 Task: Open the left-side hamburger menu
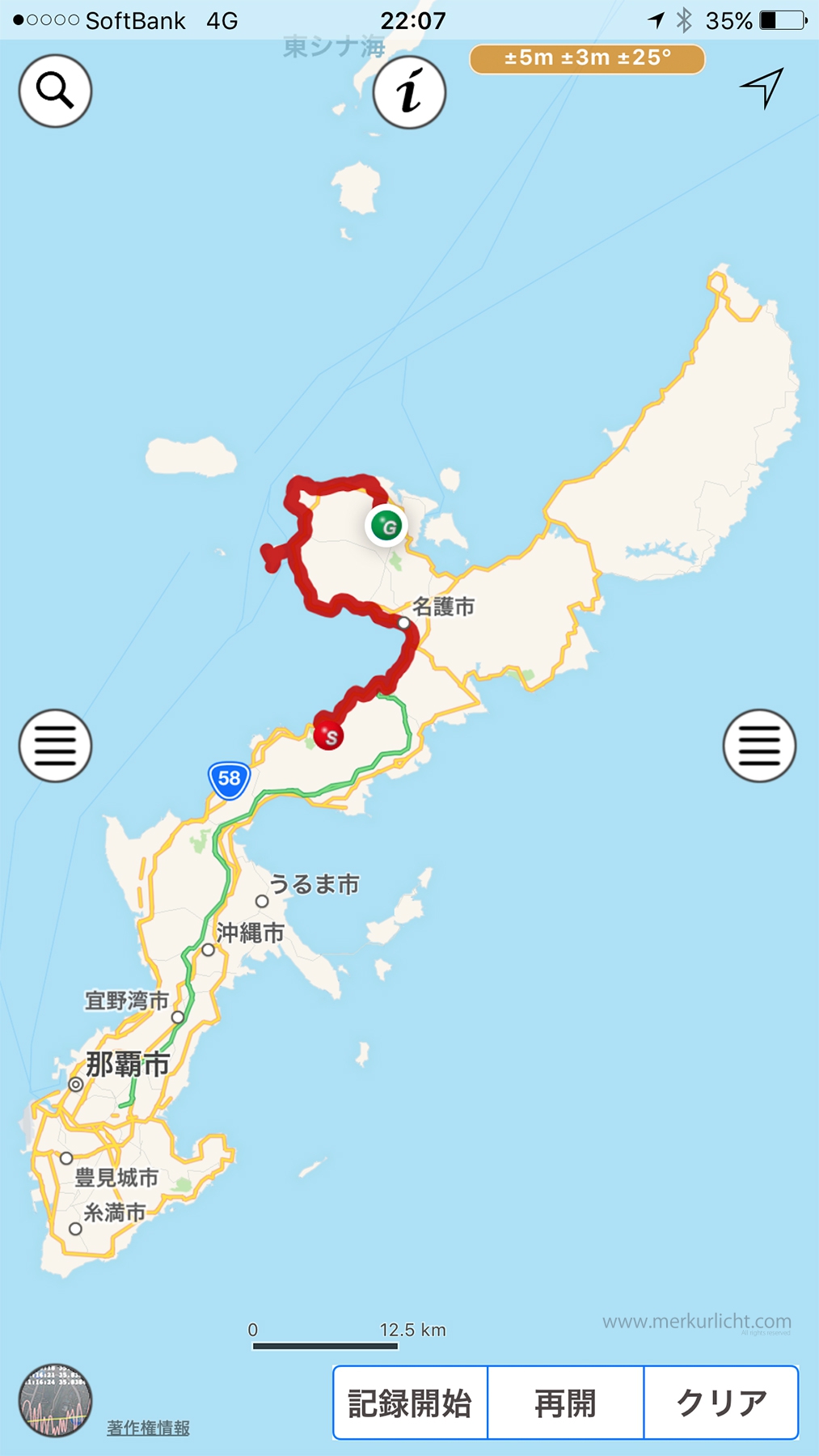(x=55, y=745)
